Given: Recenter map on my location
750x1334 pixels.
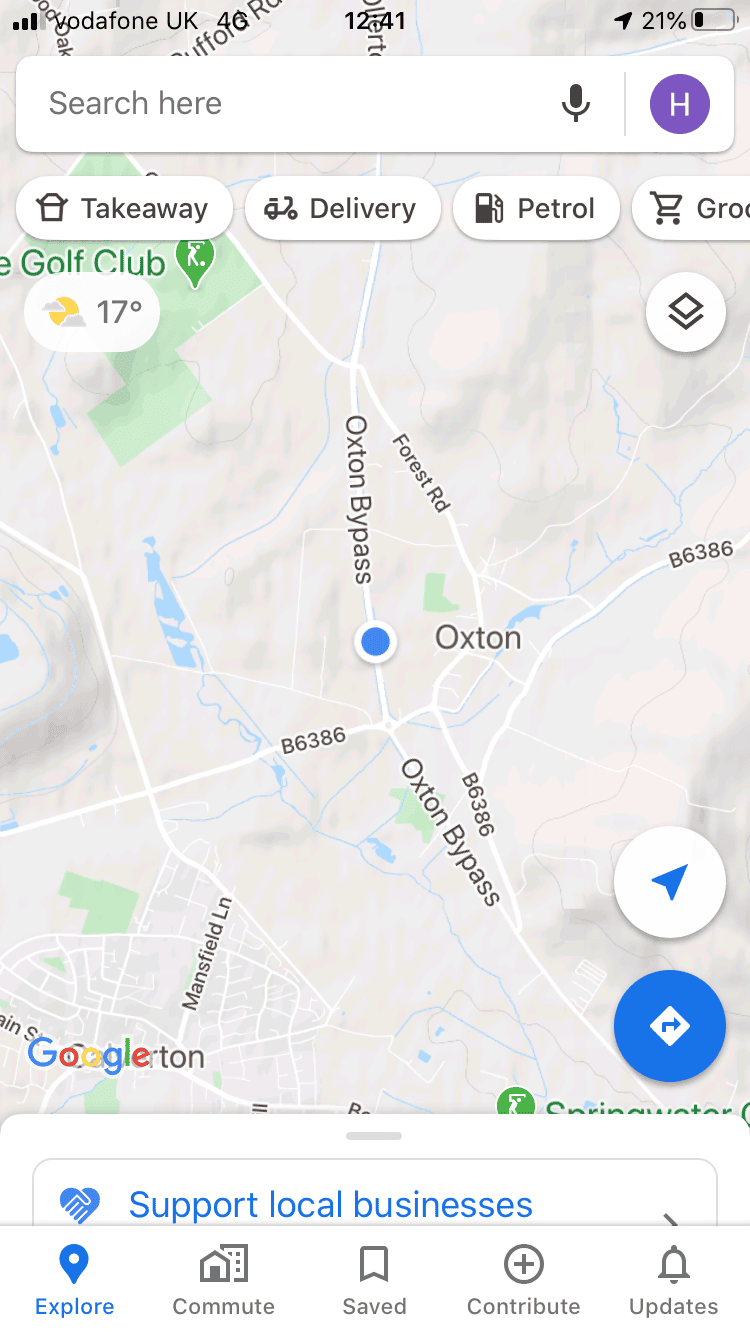Looking at the screenshot, I should pyautogui.click(x=670, y=882).
